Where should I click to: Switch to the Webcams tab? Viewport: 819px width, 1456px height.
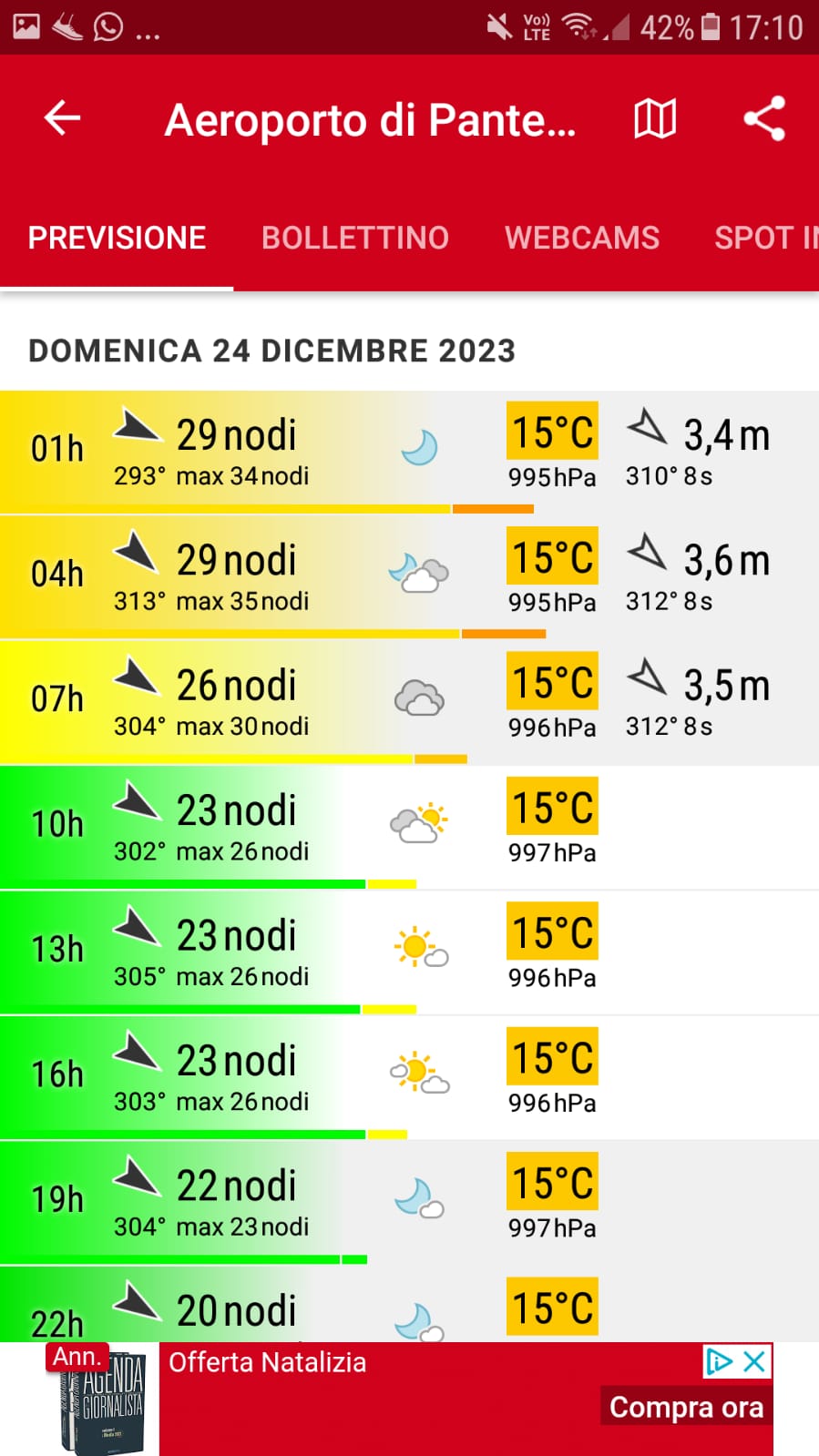582,238
